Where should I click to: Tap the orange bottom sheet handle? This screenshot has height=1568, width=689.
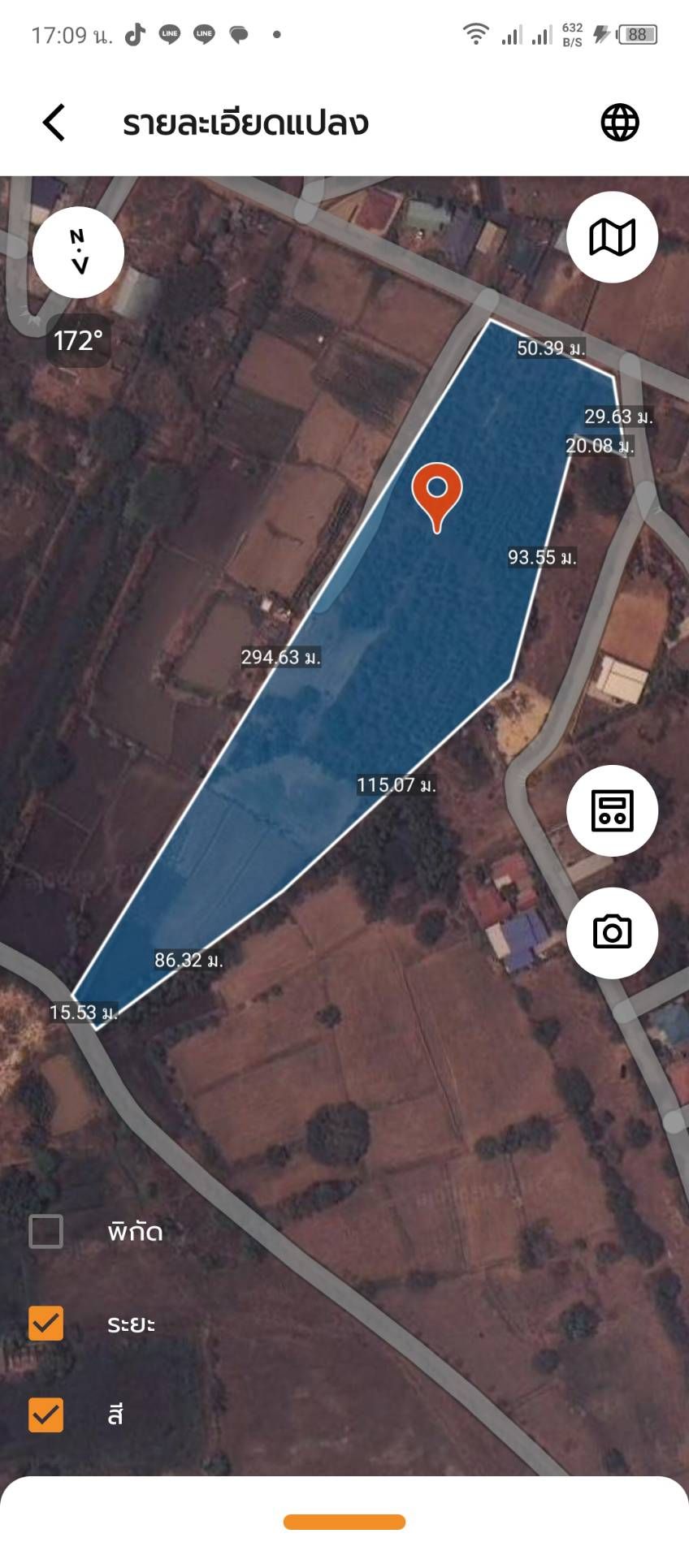[344, 1522]
